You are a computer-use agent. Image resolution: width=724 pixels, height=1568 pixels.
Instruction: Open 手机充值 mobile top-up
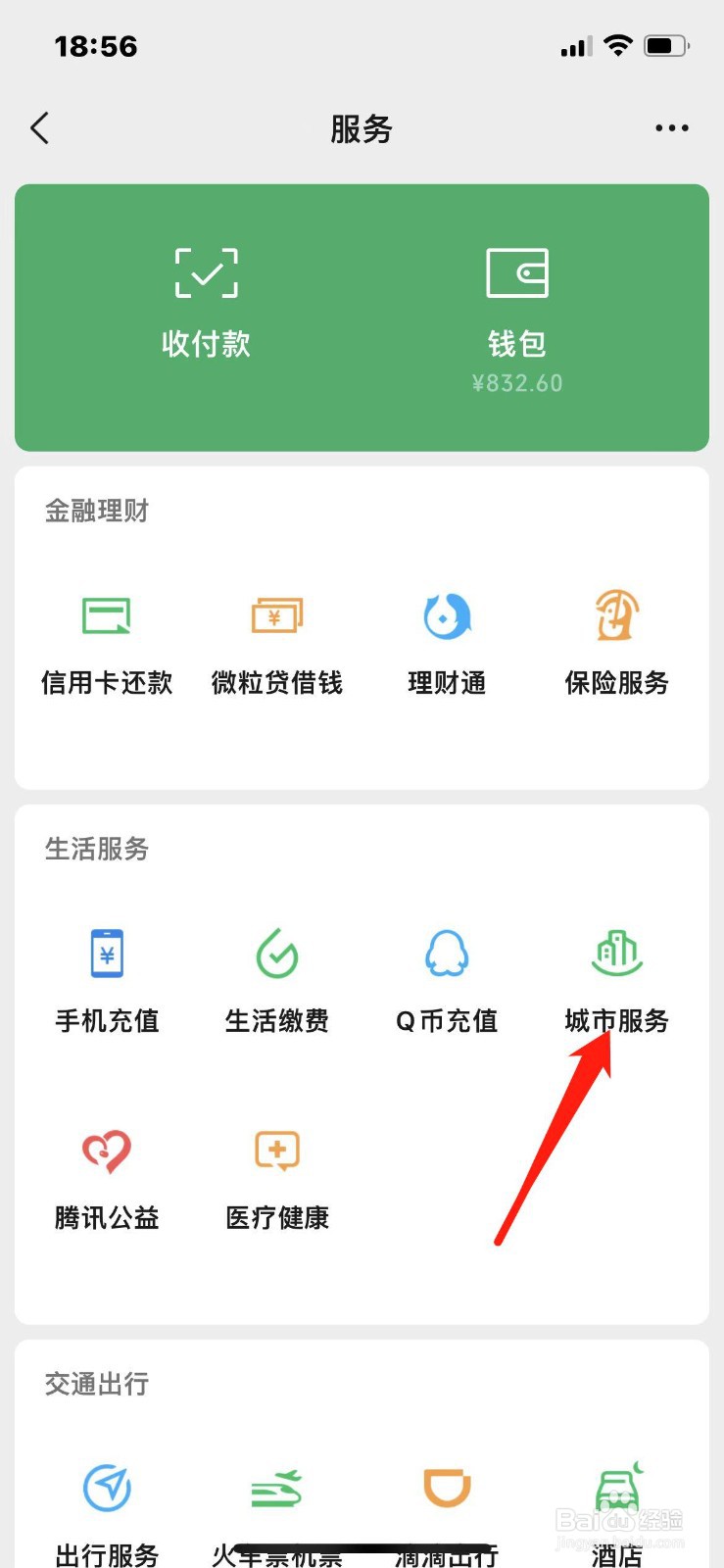coord(106,980)
